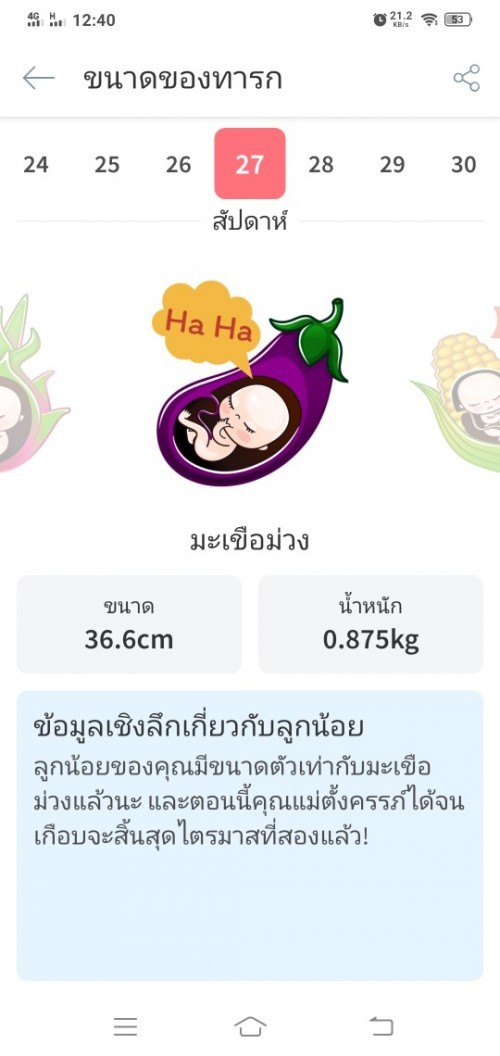Go back from the baby size screen
This screenshot has height=1056, width=500.
coord(38,78)
